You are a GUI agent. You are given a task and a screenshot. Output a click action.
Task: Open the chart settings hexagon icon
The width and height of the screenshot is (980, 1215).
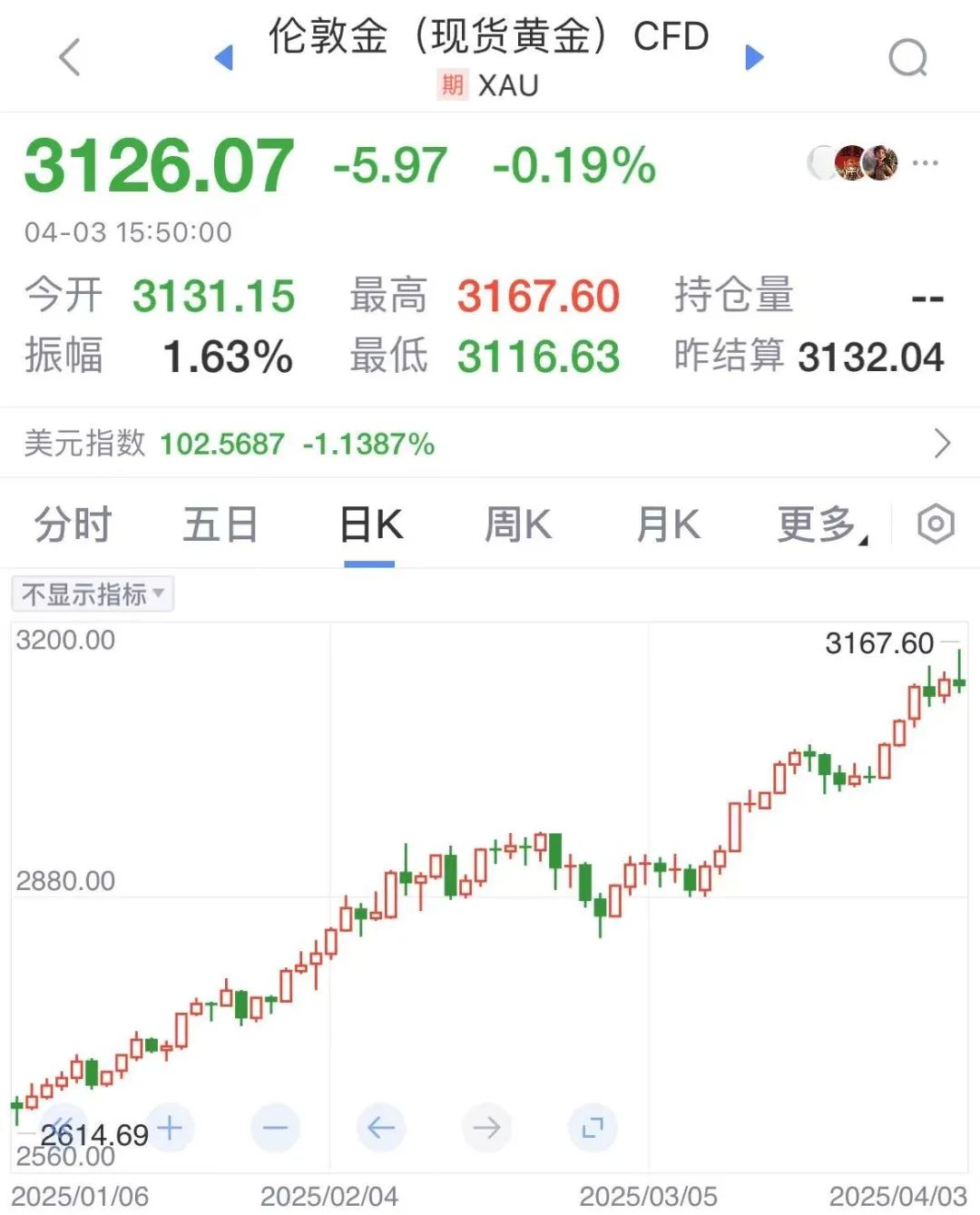pos(936,524)
